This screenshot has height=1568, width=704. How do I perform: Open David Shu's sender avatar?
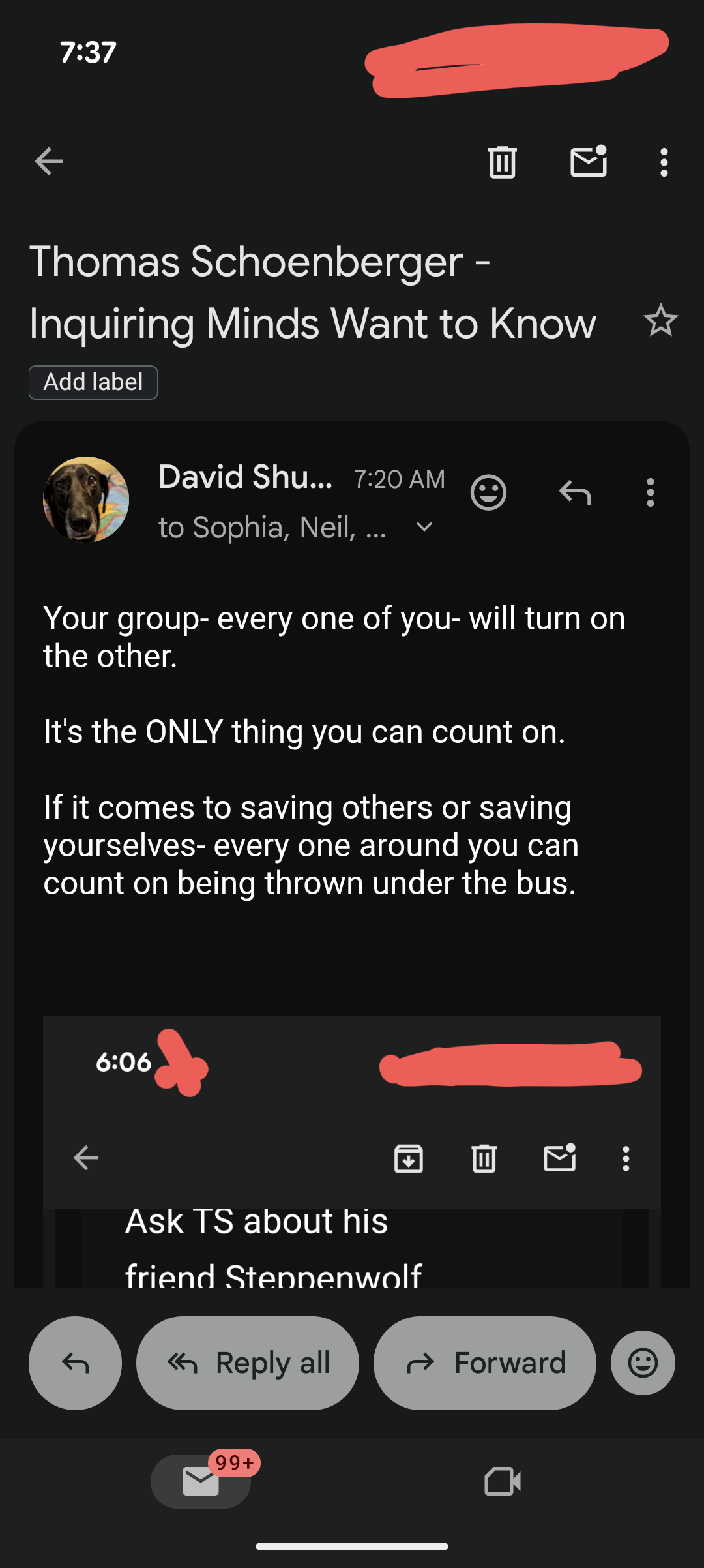86,500
